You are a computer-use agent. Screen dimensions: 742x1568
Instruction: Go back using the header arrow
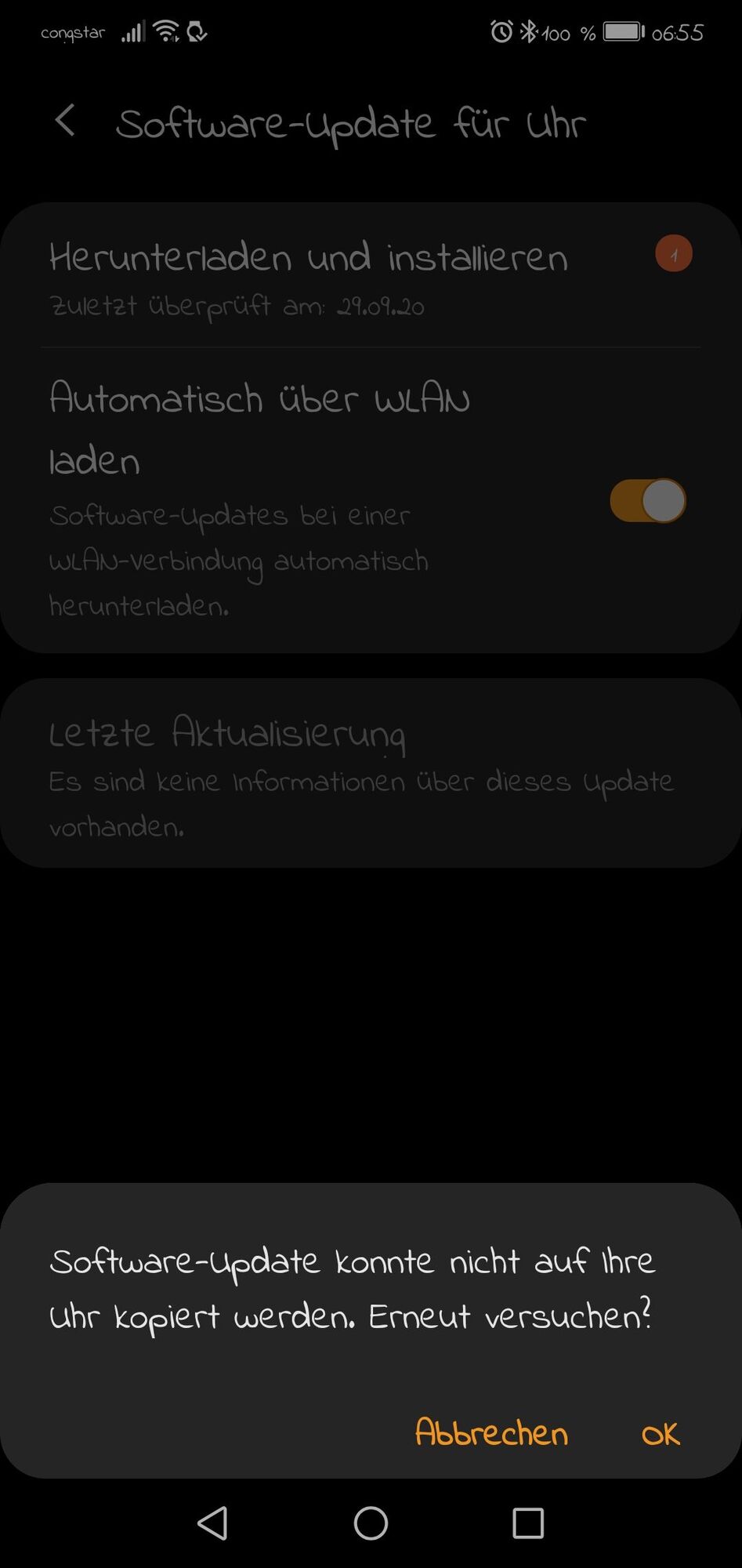(66, 122)
